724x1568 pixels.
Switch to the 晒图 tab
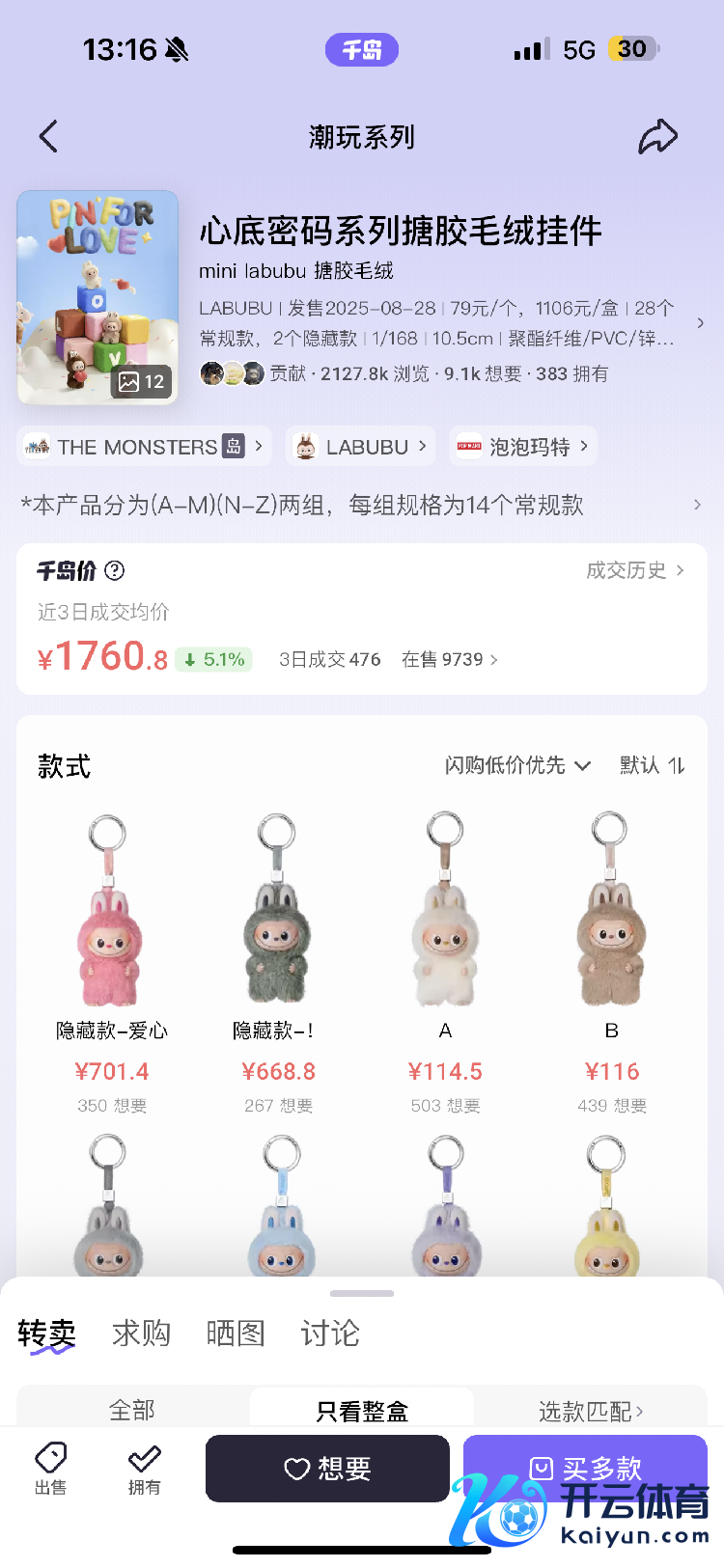click(236, 1334)
